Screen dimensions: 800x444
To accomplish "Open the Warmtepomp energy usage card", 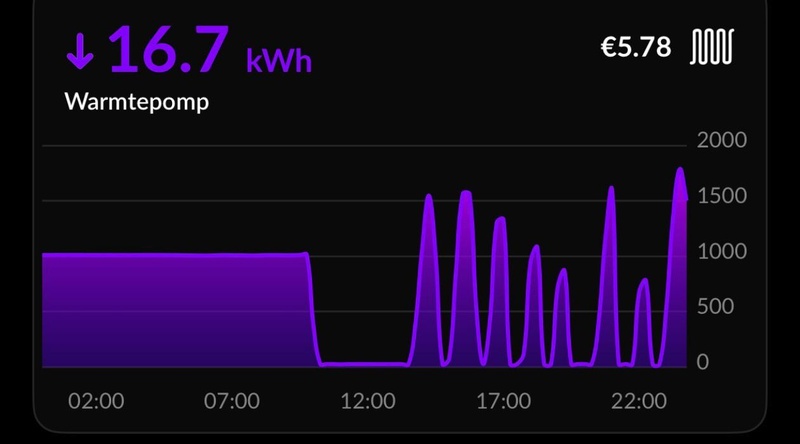I will [x=138, y=101].
